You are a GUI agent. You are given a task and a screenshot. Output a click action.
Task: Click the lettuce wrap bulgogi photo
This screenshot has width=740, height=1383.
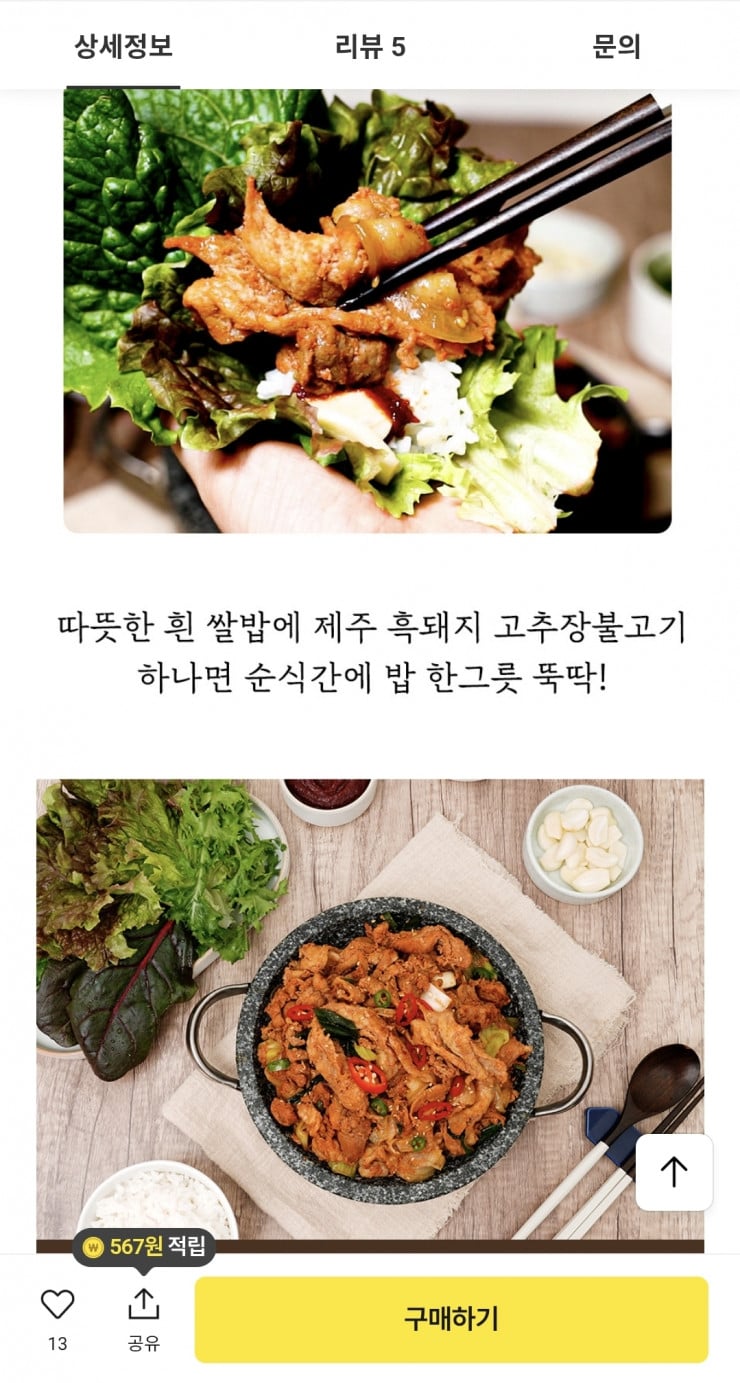point(370,310)
